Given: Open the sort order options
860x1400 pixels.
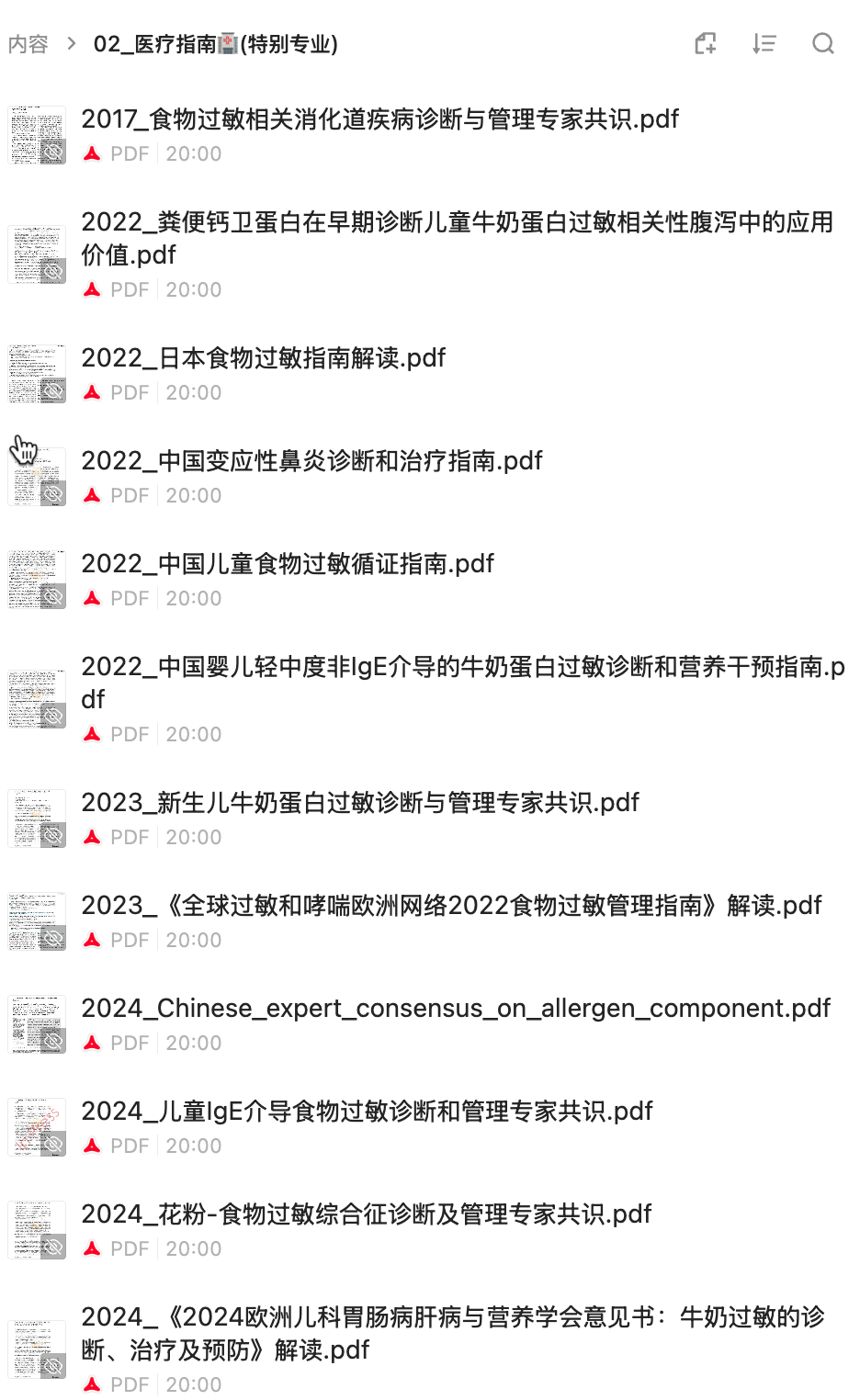Looking at the screenshot, I should tap(764, 43).
